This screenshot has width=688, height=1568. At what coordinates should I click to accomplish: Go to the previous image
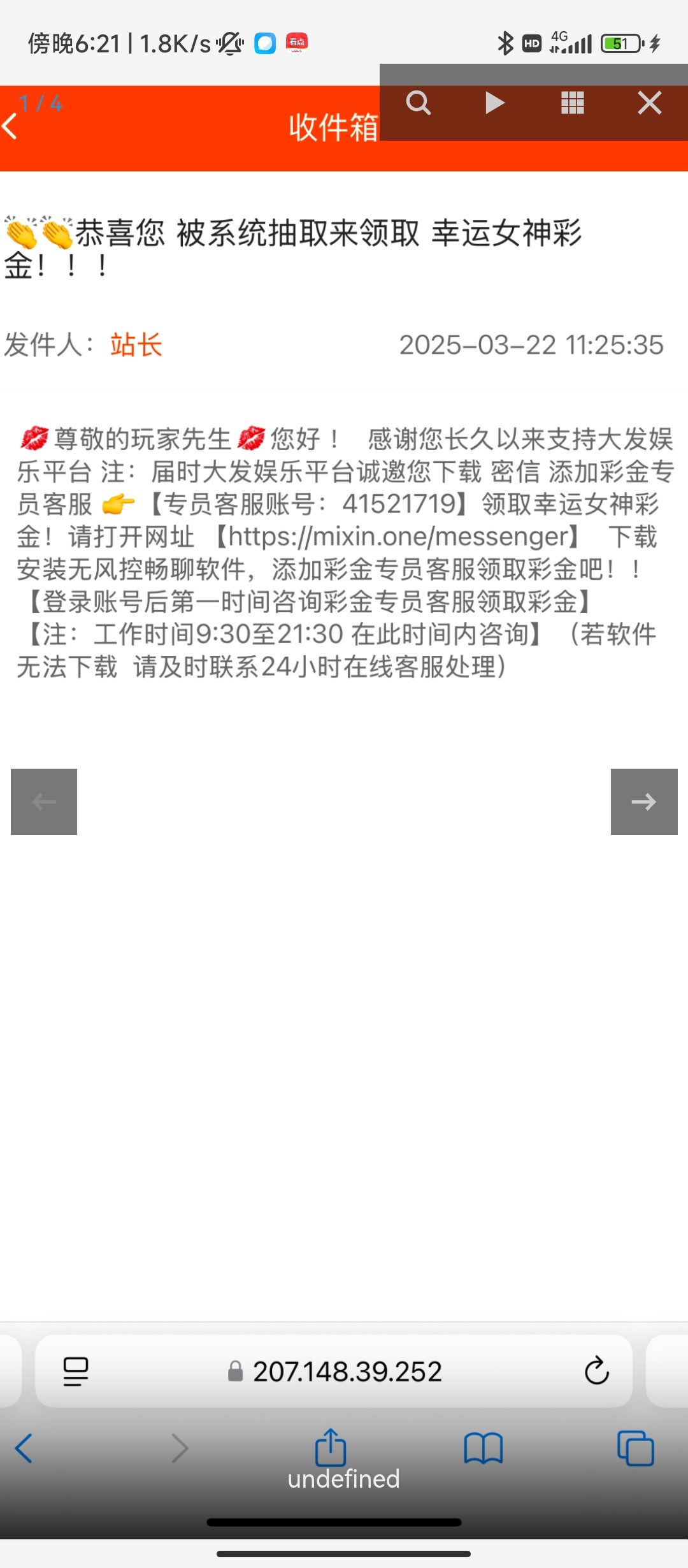click(44, 801)
